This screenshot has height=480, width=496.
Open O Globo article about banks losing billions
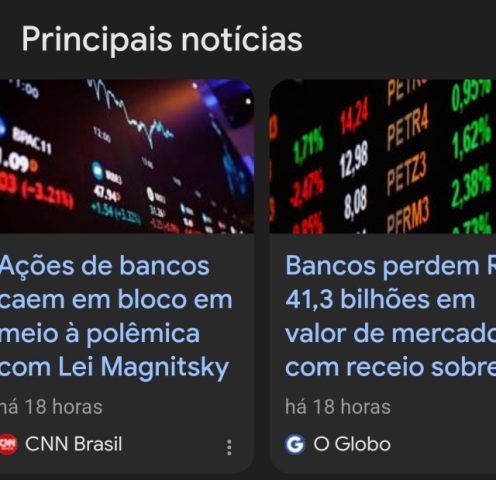pos(390,316)
